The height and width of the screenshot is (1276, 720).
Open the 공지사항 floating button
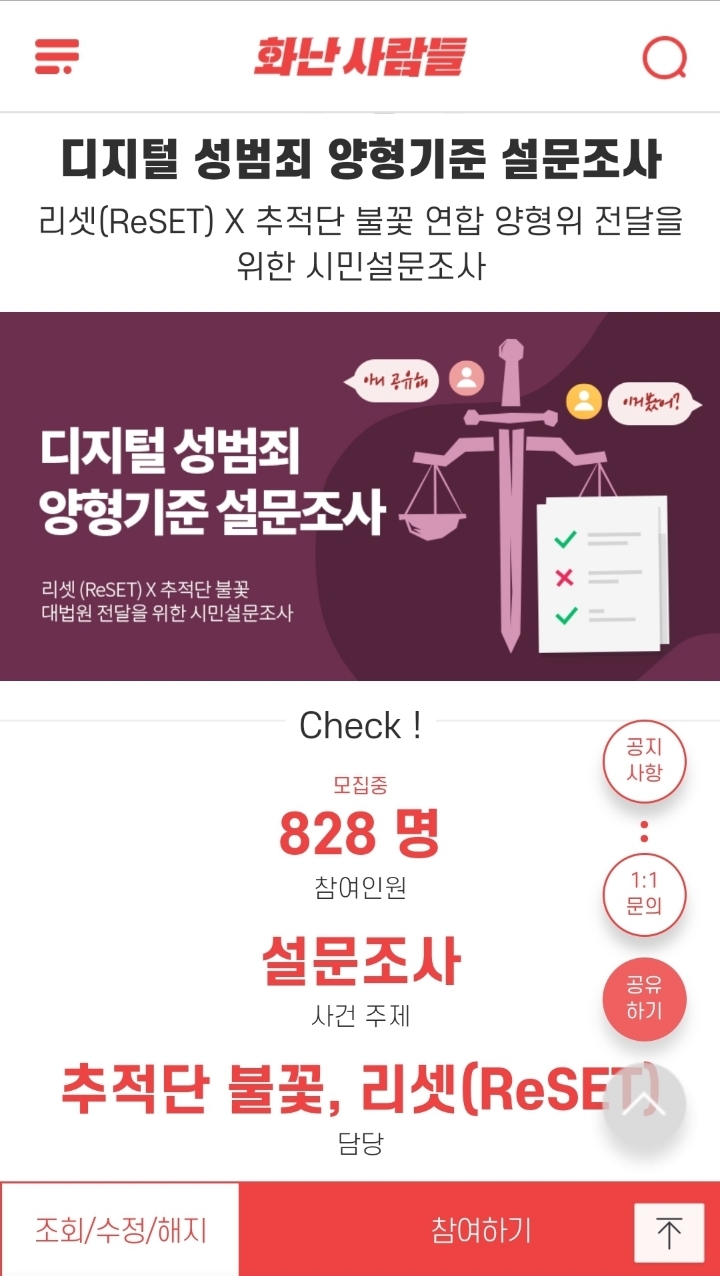pyautogui.click(x=645, y=760)
